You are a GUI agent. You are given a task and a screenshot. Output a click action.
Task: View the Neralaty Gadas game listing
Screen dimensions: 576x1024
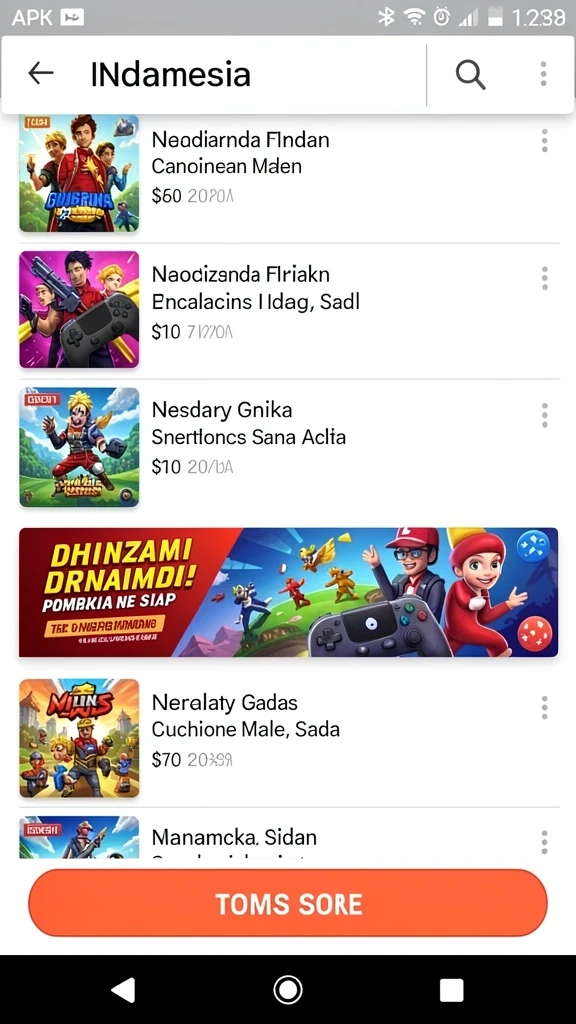click(288, 739)
